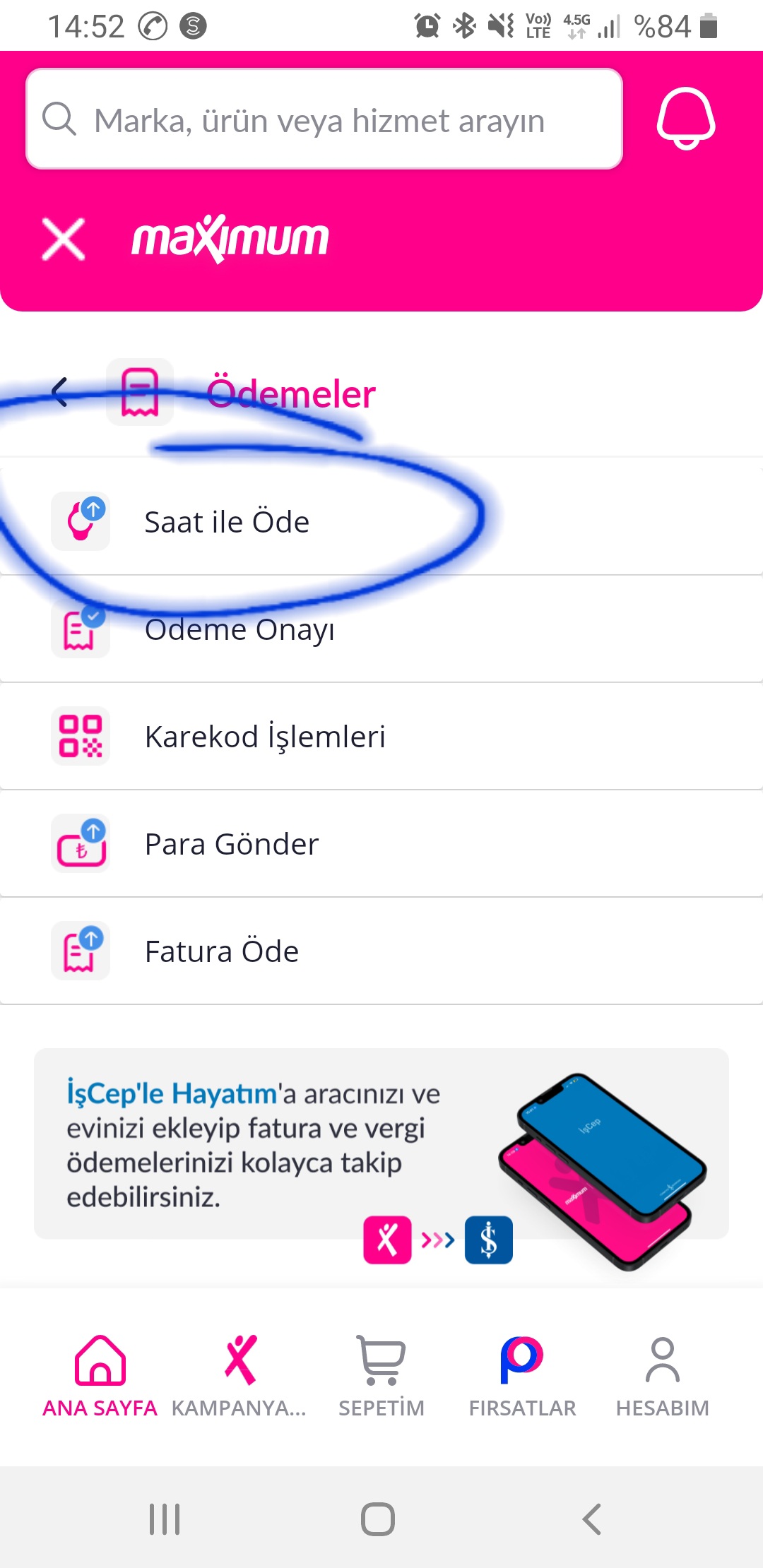Open Ödeme Onayı
Screen dimensions: 763x1568
click(x=381, y=629)
